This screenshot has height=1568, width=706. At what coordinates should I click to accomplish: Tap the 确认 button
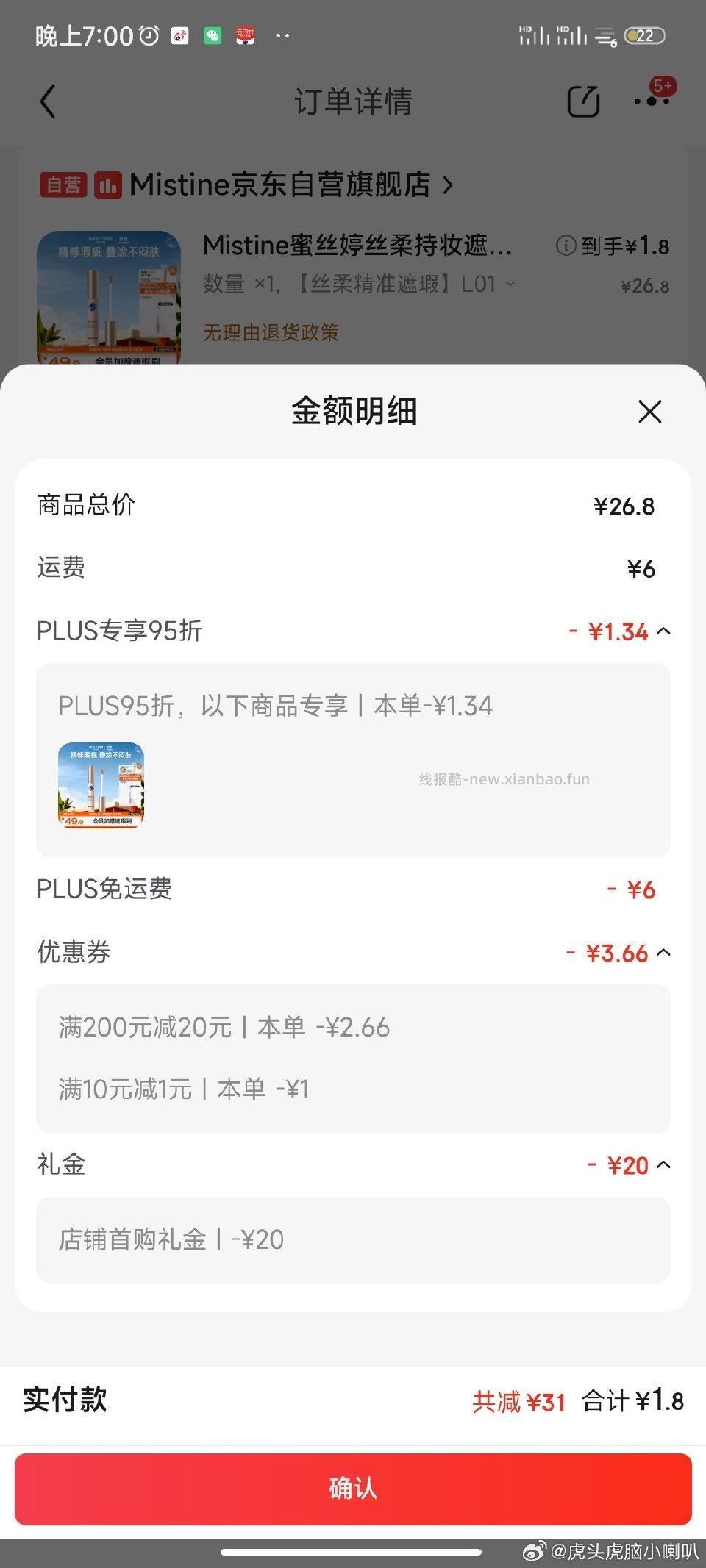click(x=353, y=1490)
